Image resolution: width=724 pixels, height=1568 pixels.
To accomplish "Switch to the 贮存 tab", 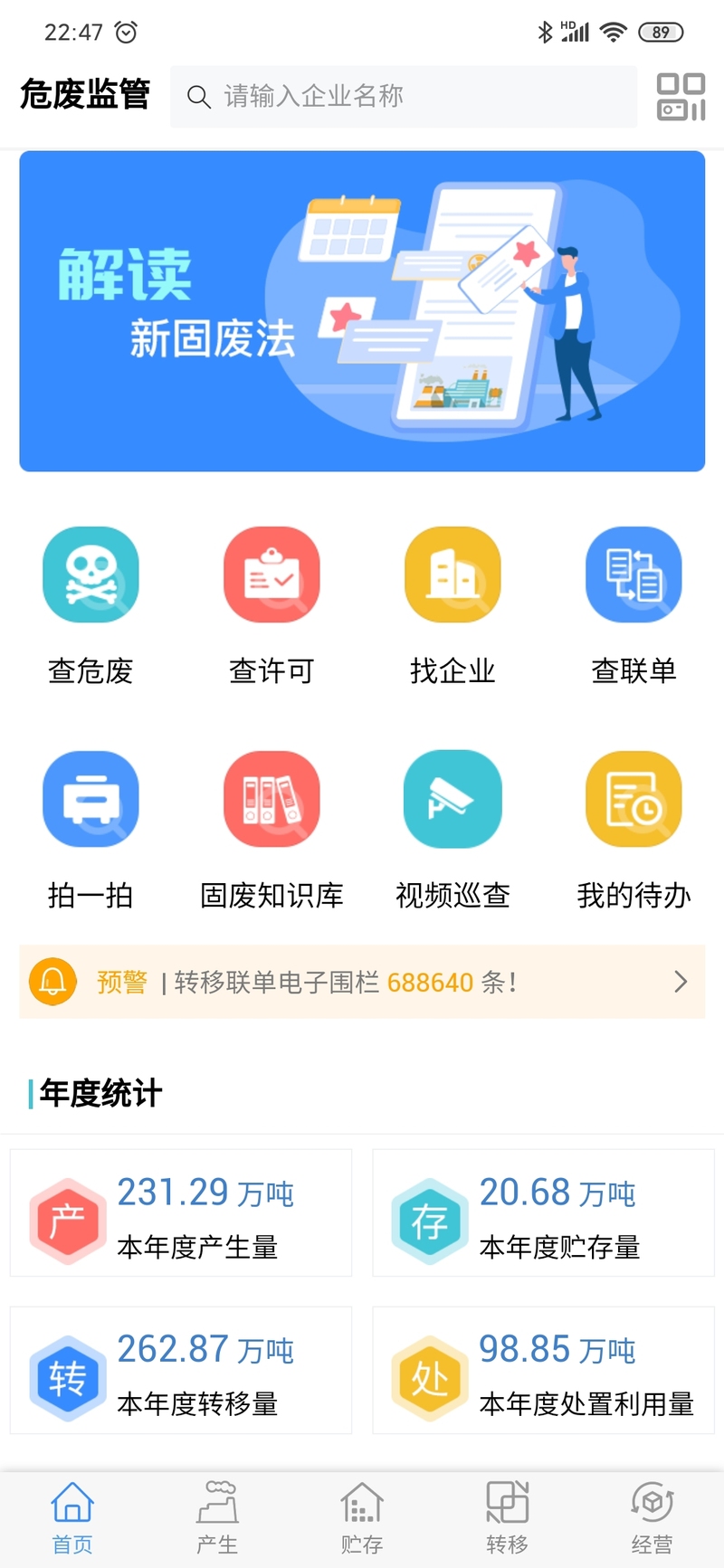I will [x=362, y=1517].
